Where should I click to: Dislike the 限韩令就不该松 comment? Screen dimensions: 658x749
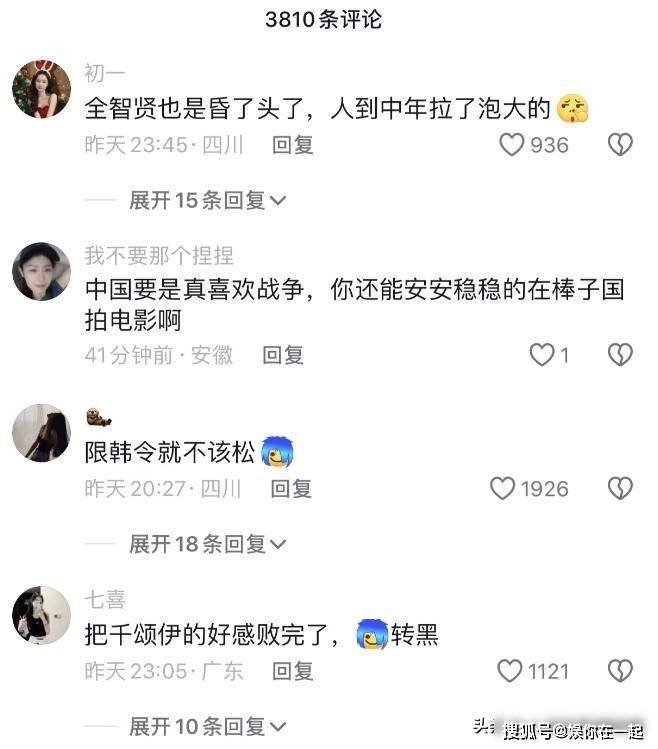[620, 488]
